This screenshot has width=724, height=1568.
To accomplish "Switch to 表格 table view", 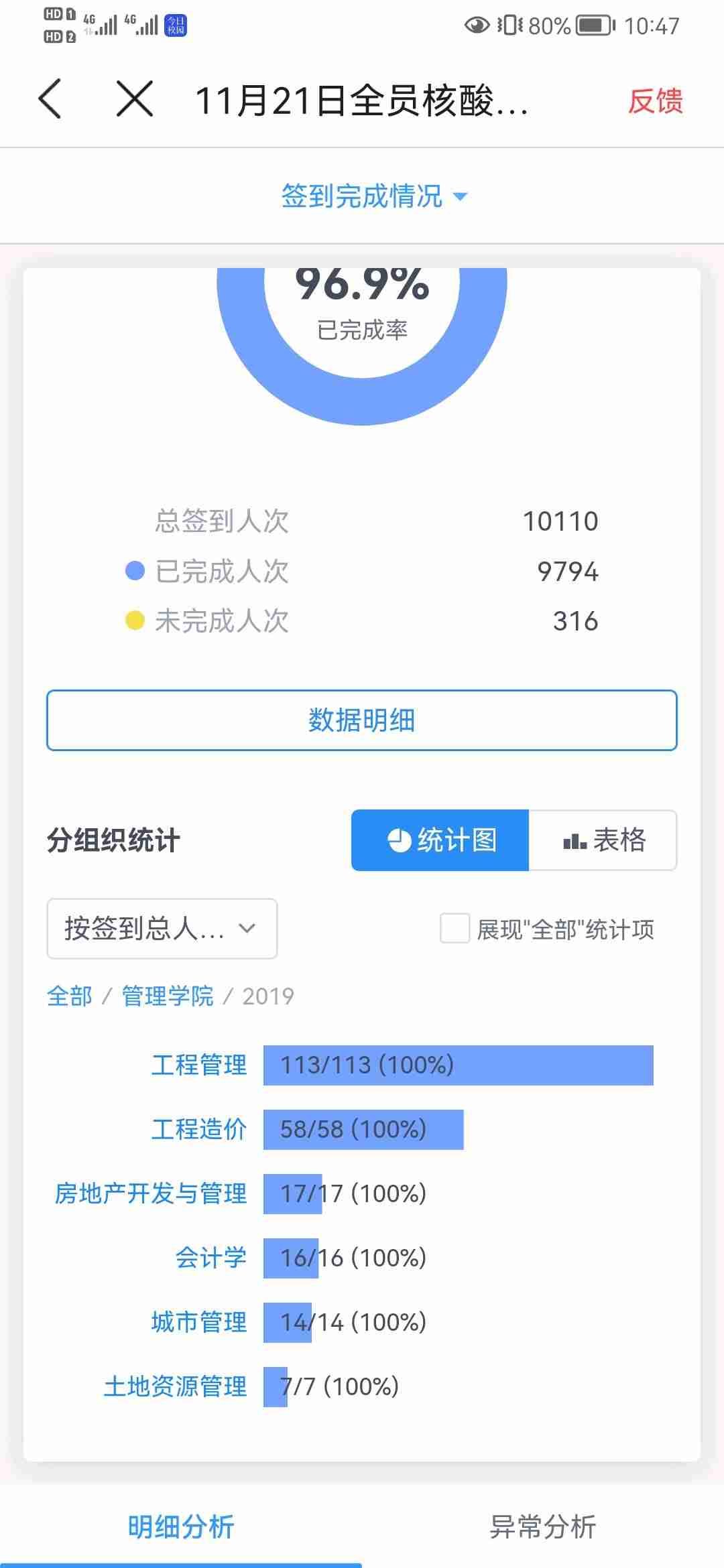I will [x=603, y=840].
